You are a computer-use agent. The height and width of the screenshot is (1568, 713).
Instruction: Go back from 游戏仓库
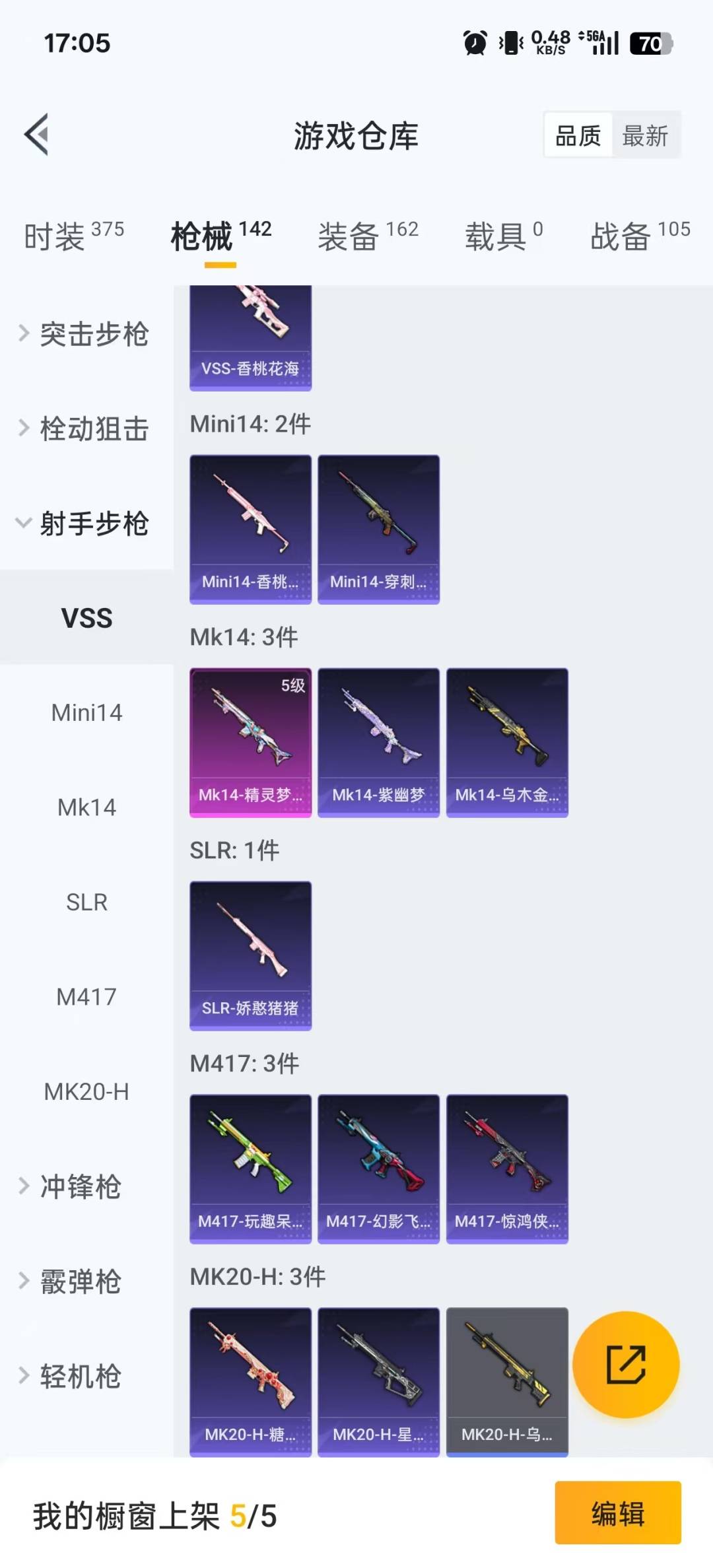[37, 135]
